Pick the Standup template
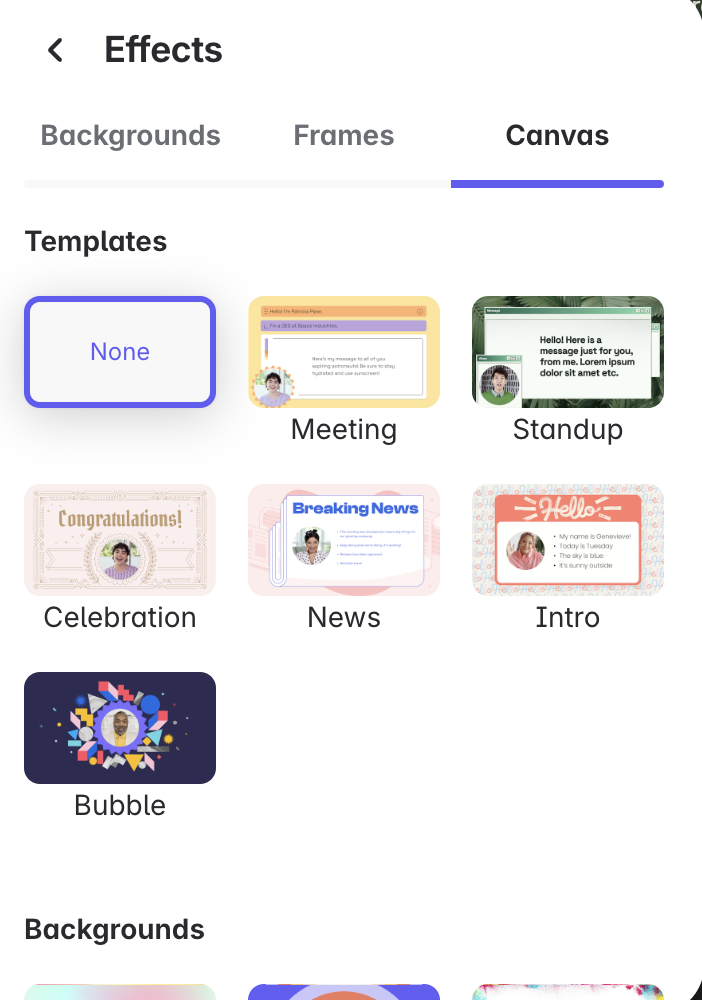Screen dimensions: 702x1000 (x=567, y=352)
